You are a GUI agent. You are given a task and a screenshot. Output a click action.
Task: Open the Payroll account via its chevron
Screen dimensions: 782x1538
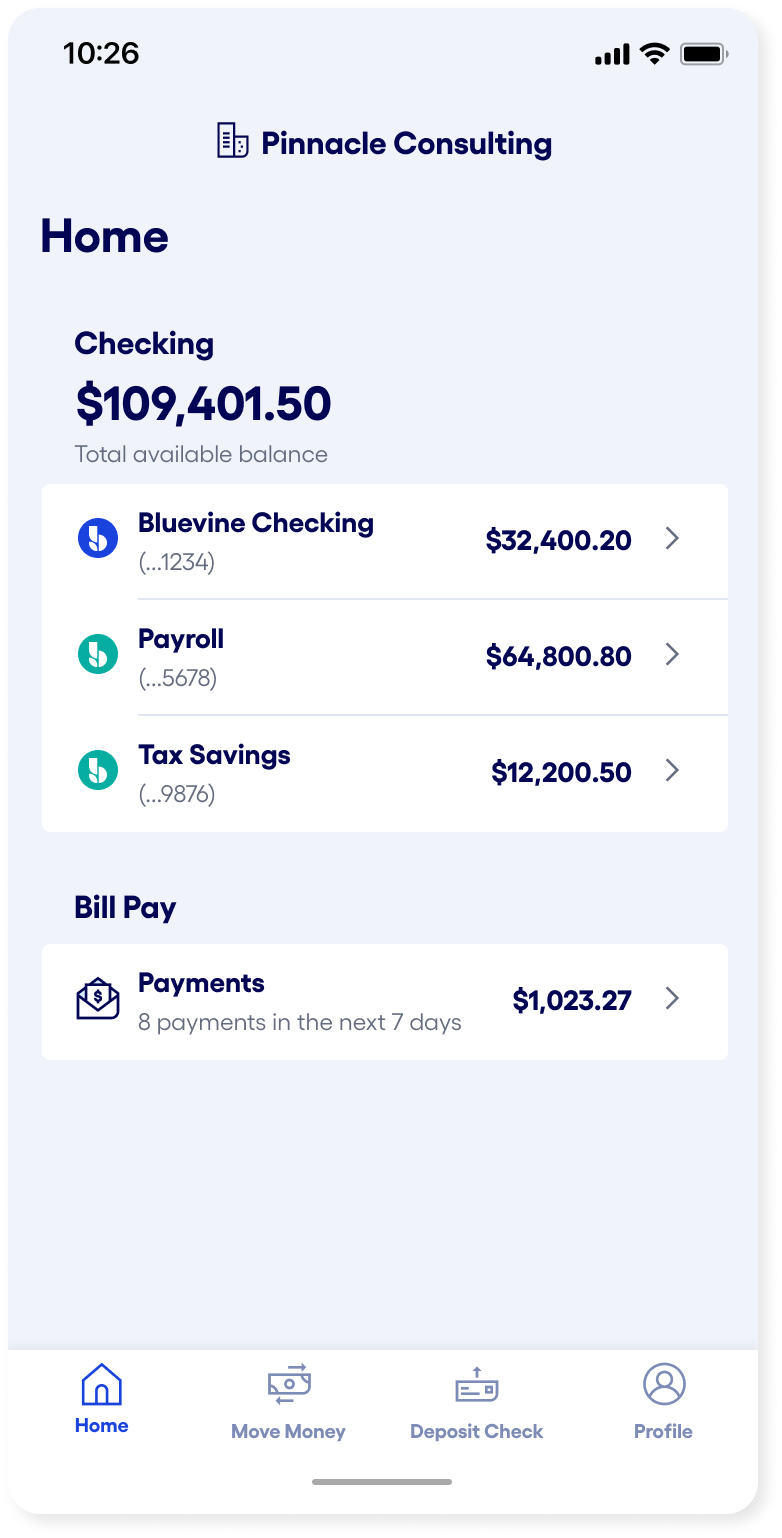point(673,655)
